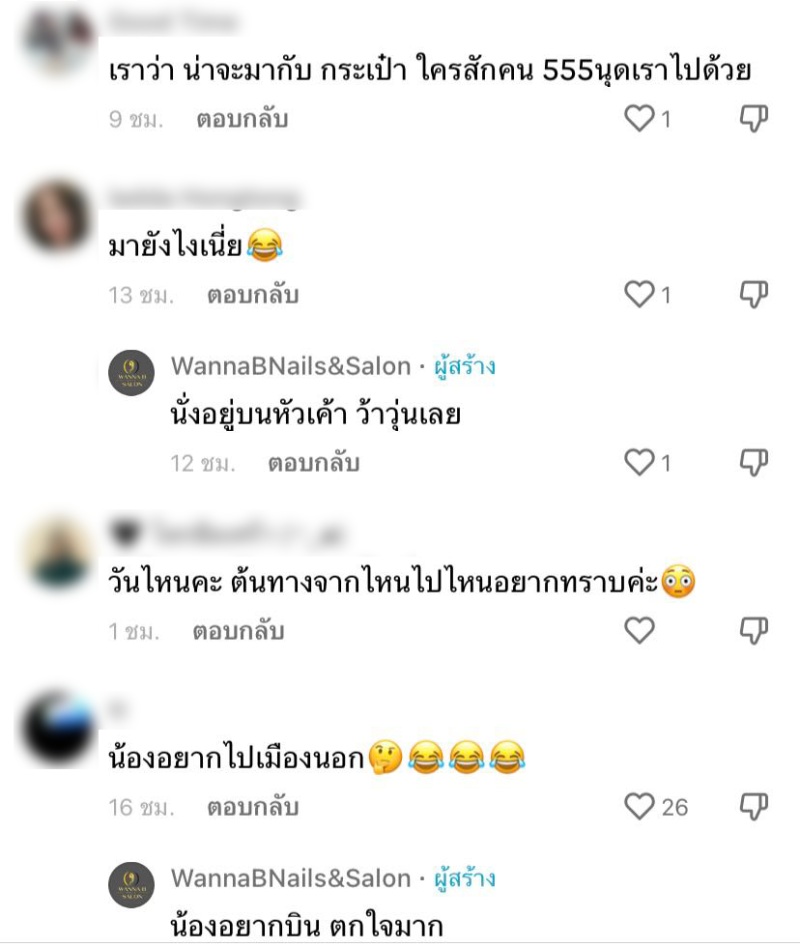Like the comment มายังไงเนี่ย
Image resolution: width=800 pixels, height=947 pixels.
click(639, 294)
